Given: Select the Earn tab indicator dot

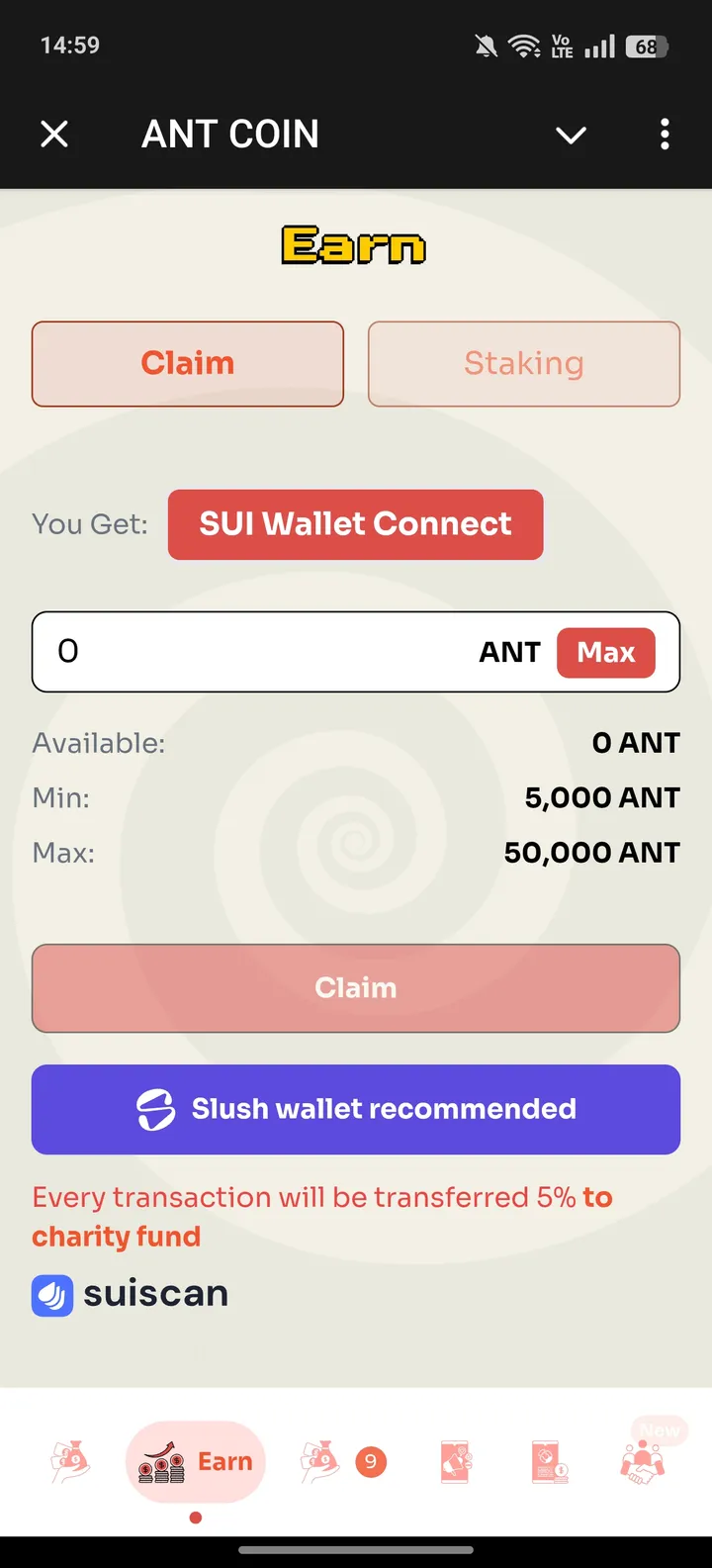Looking at the screenshot, I should tap(195, 1517).
